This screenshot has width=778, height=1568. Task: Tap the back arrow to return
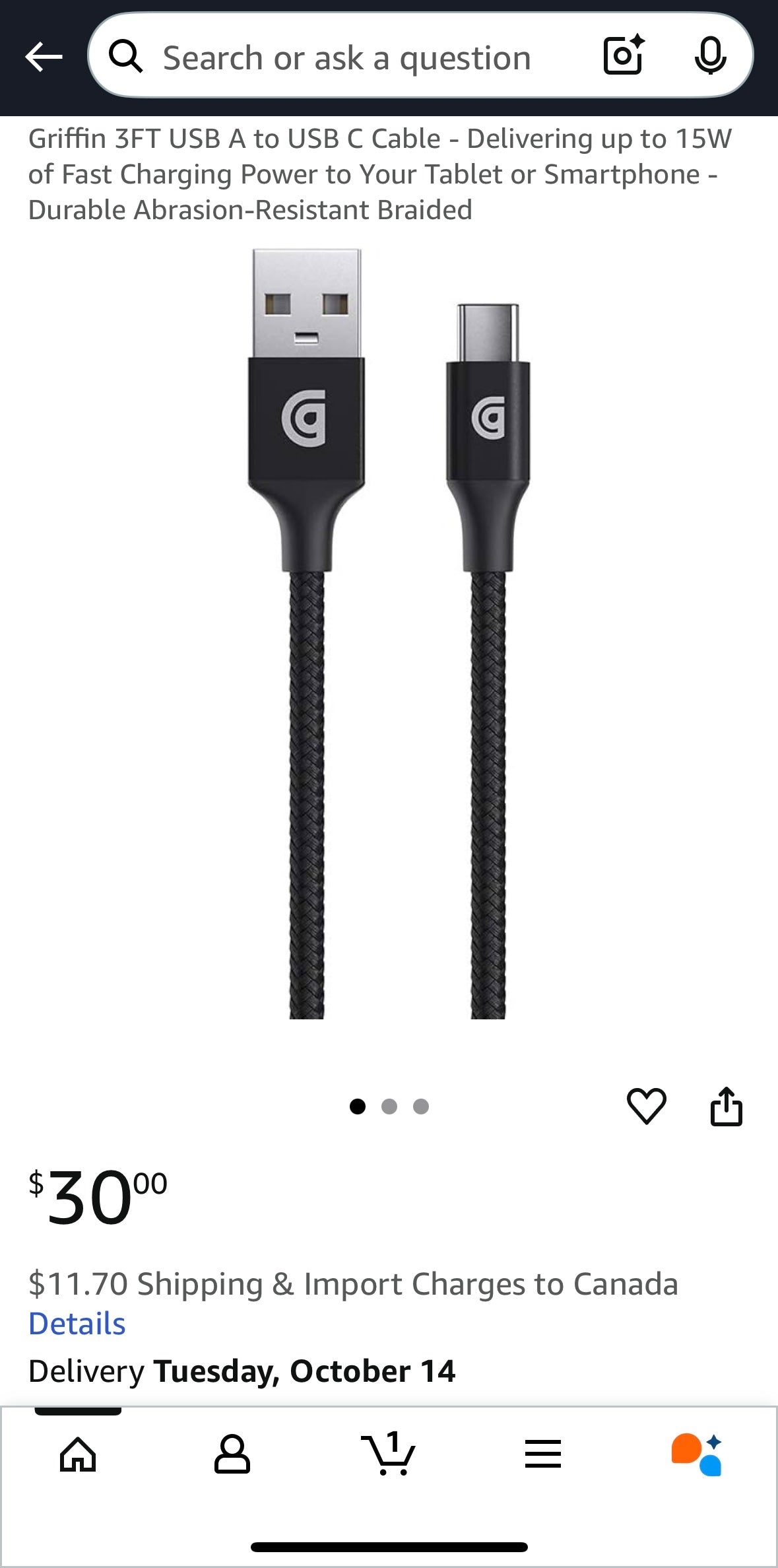click(x=44, y=55)
